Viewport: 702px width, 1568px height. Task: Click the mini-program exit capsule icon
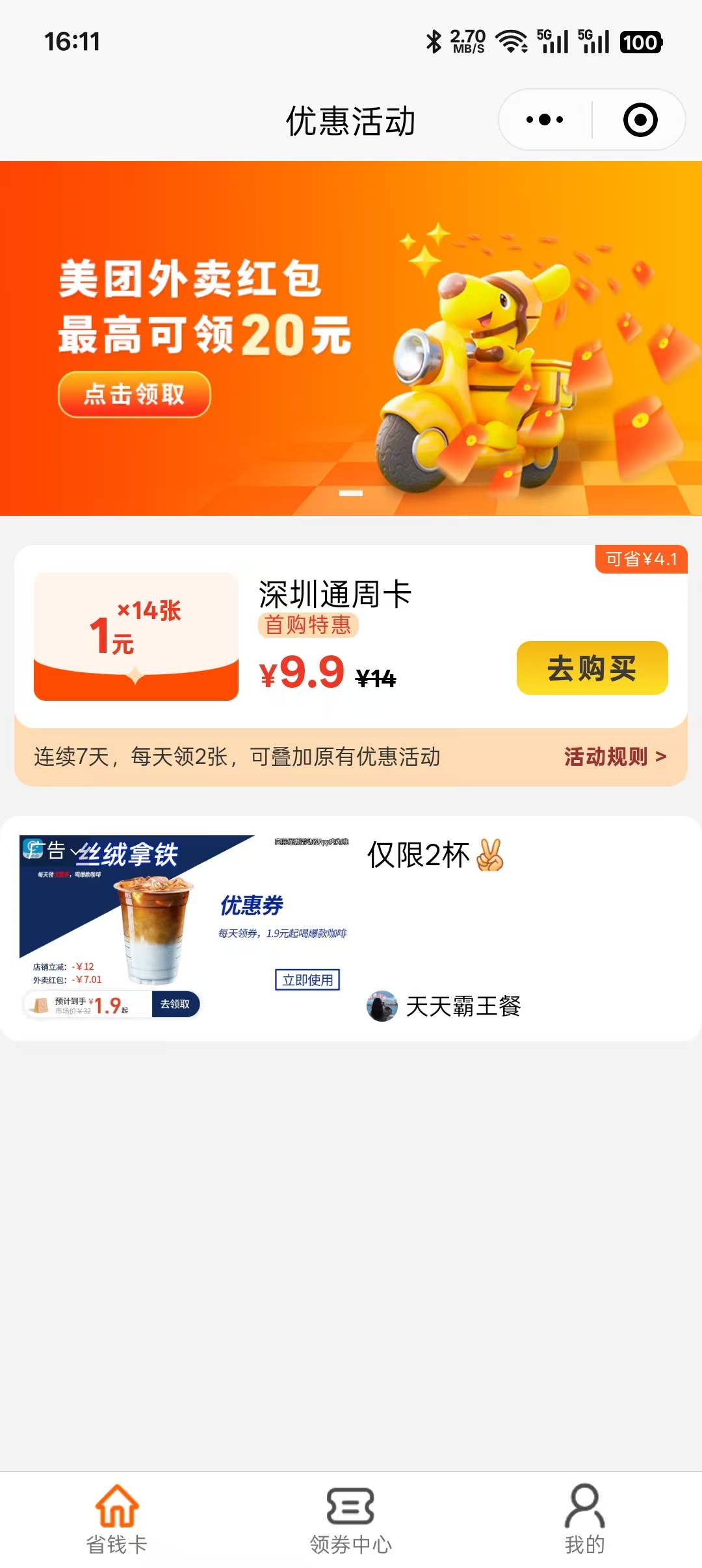(x=640, y=120)
